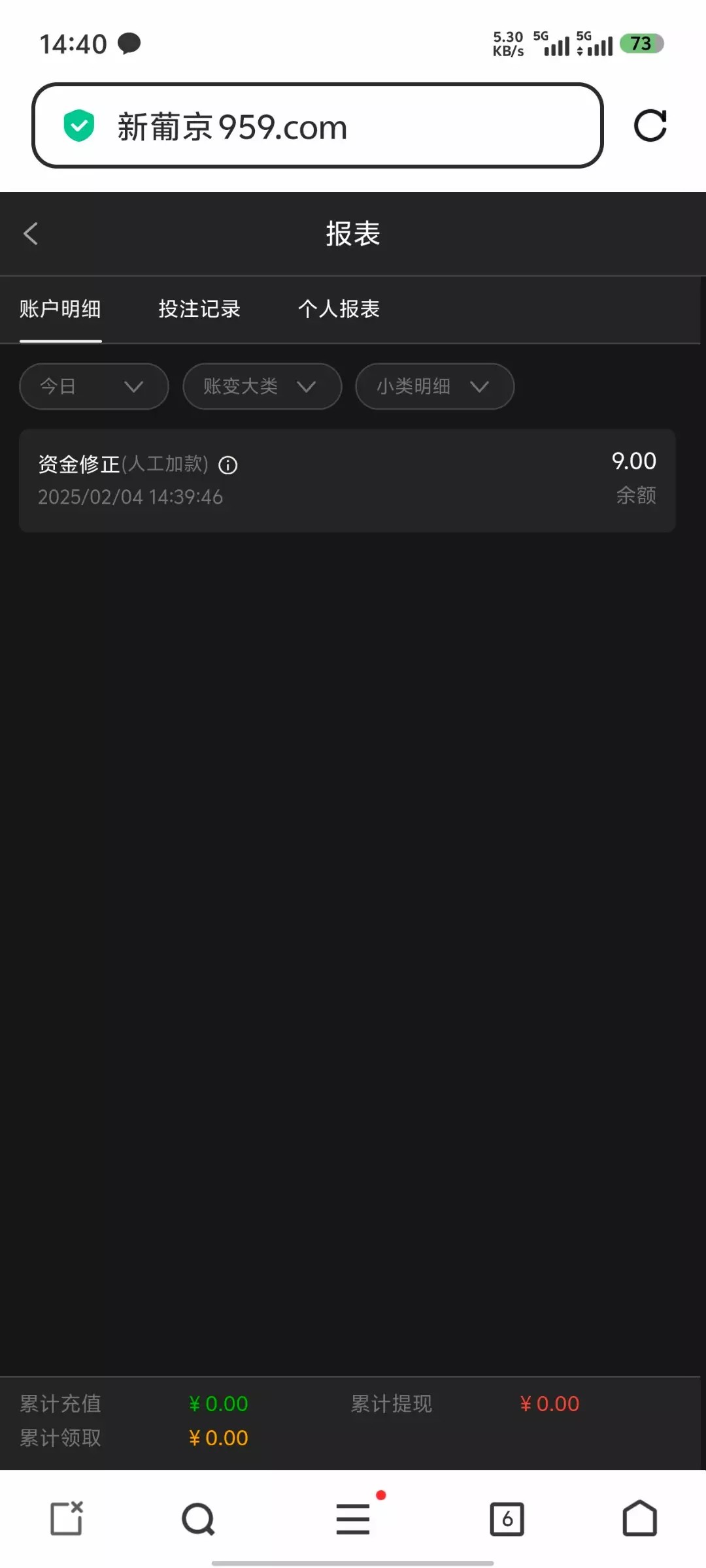
Task: Tap the home icon in bottom bar
Action: [x=639, y=1518]
